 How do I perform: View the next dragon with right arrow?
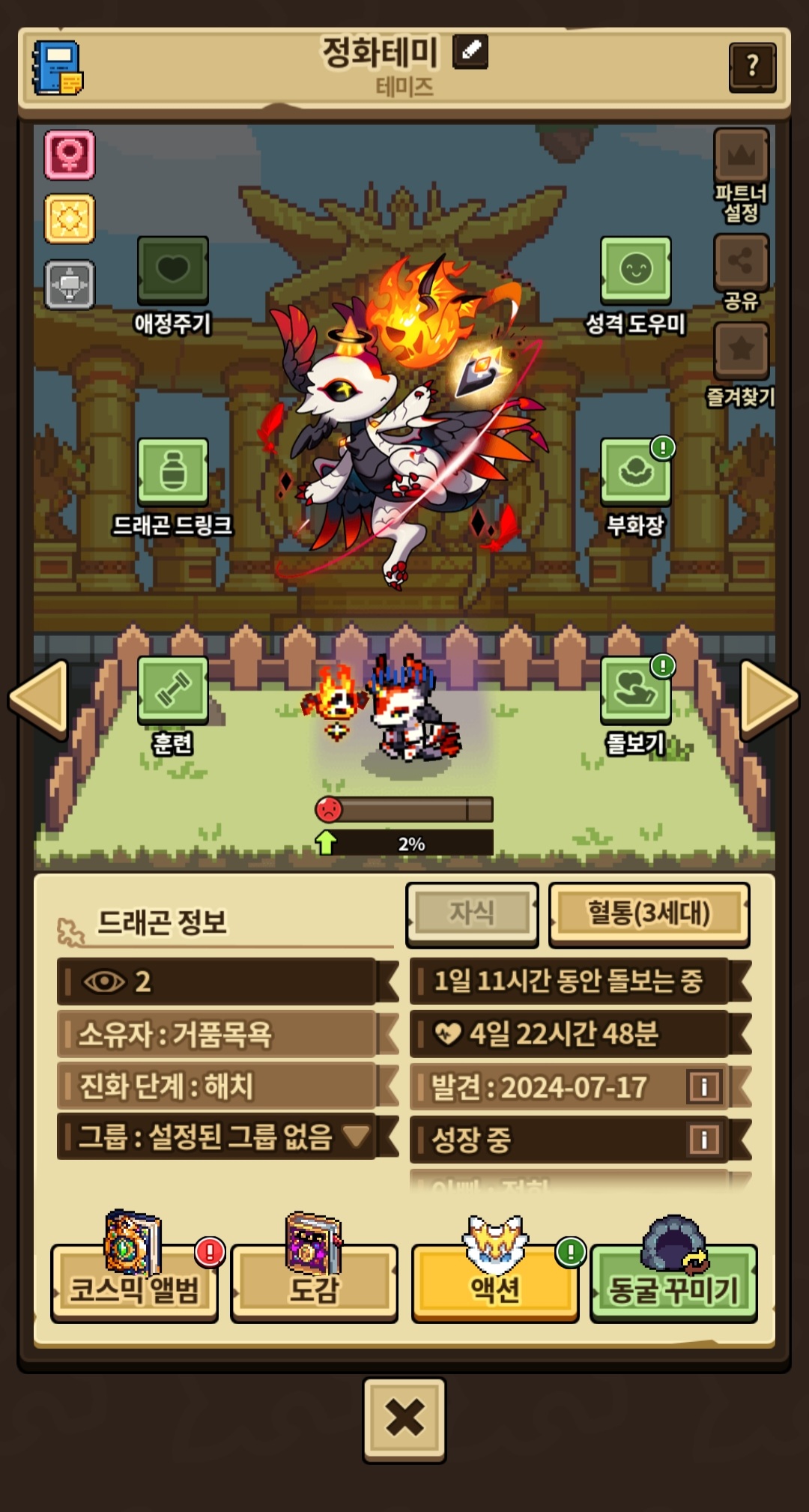point(769,698)
